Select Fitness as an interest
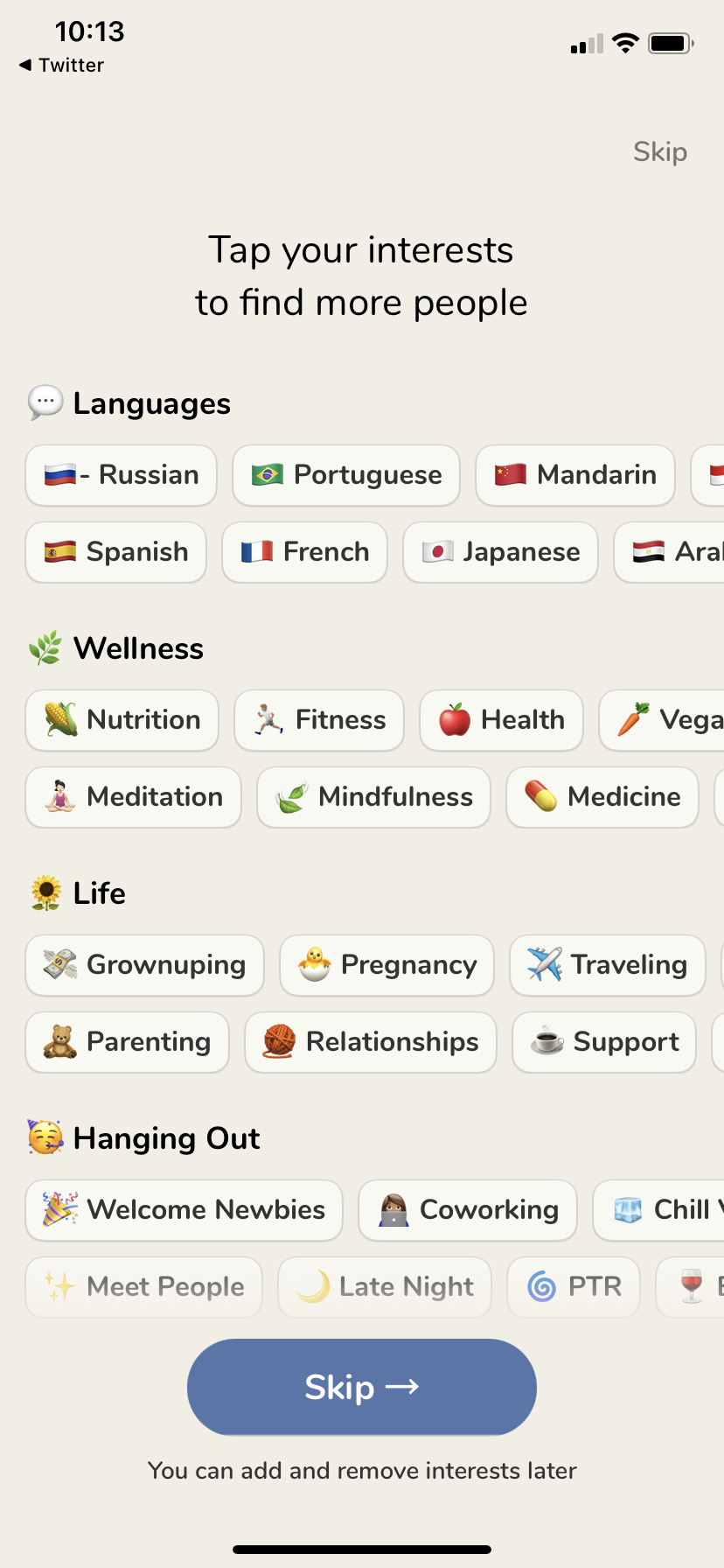The width and height of the screenshot is (724, 1568). [319, 720]
